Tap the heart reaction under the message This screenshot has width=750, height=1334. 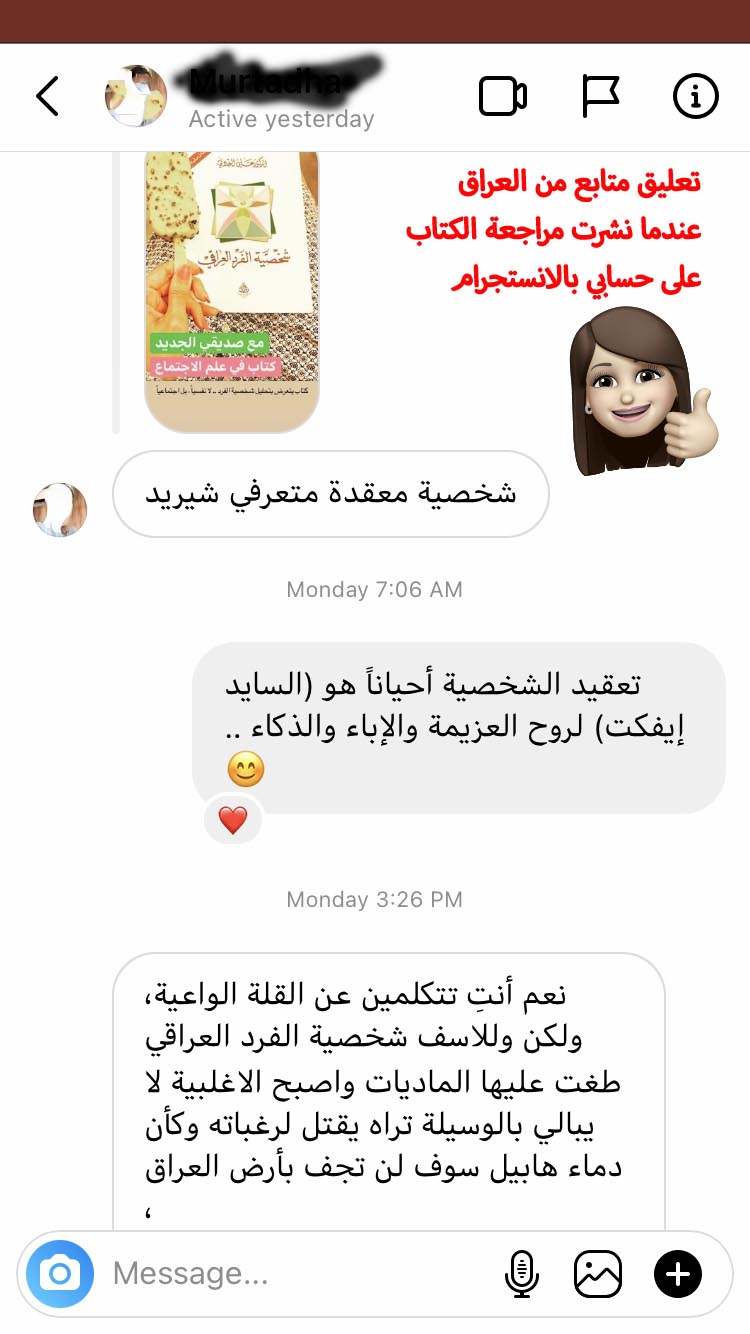(233, 821)
